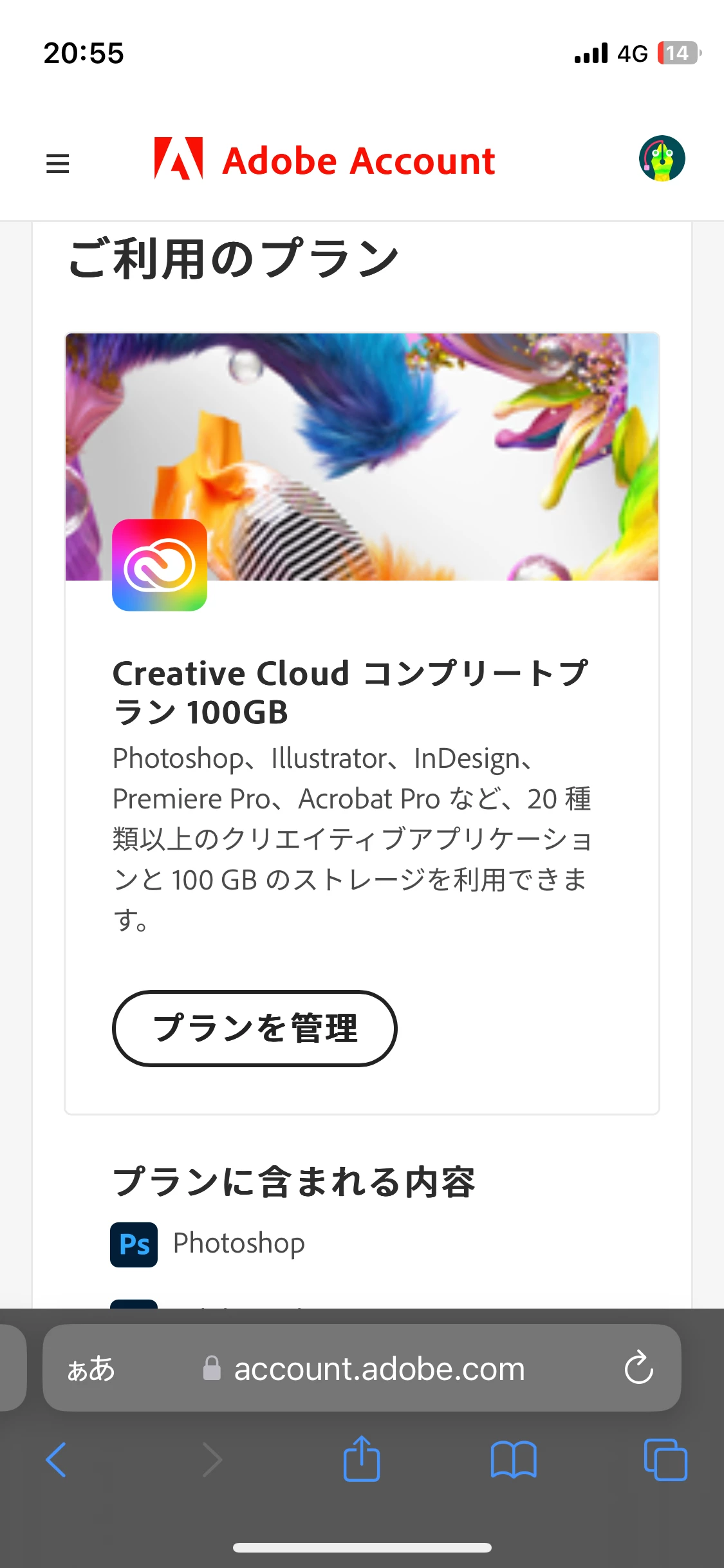Open the profile avatar menu

(662, 158)
